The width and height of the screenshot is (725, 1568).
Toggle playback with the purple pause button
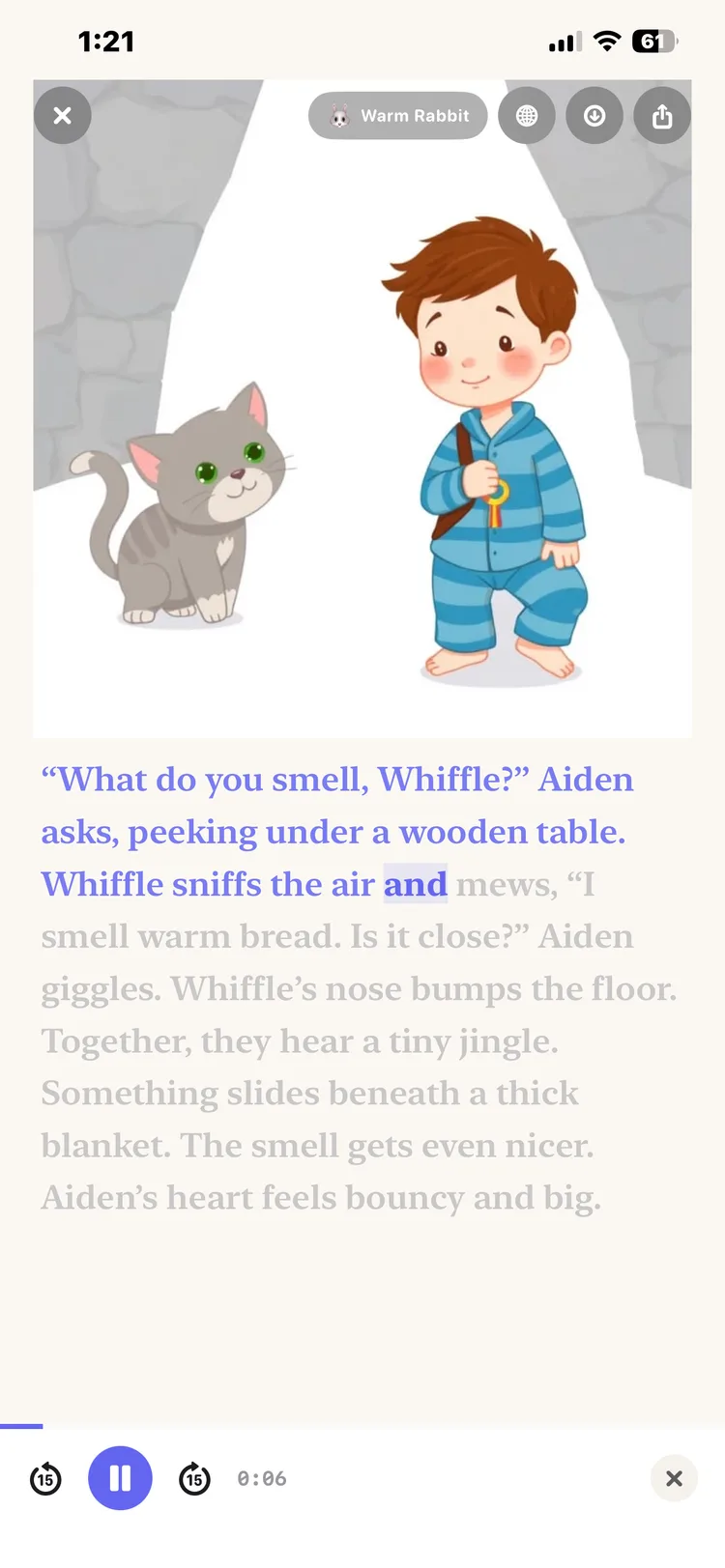pos(120,1478)
